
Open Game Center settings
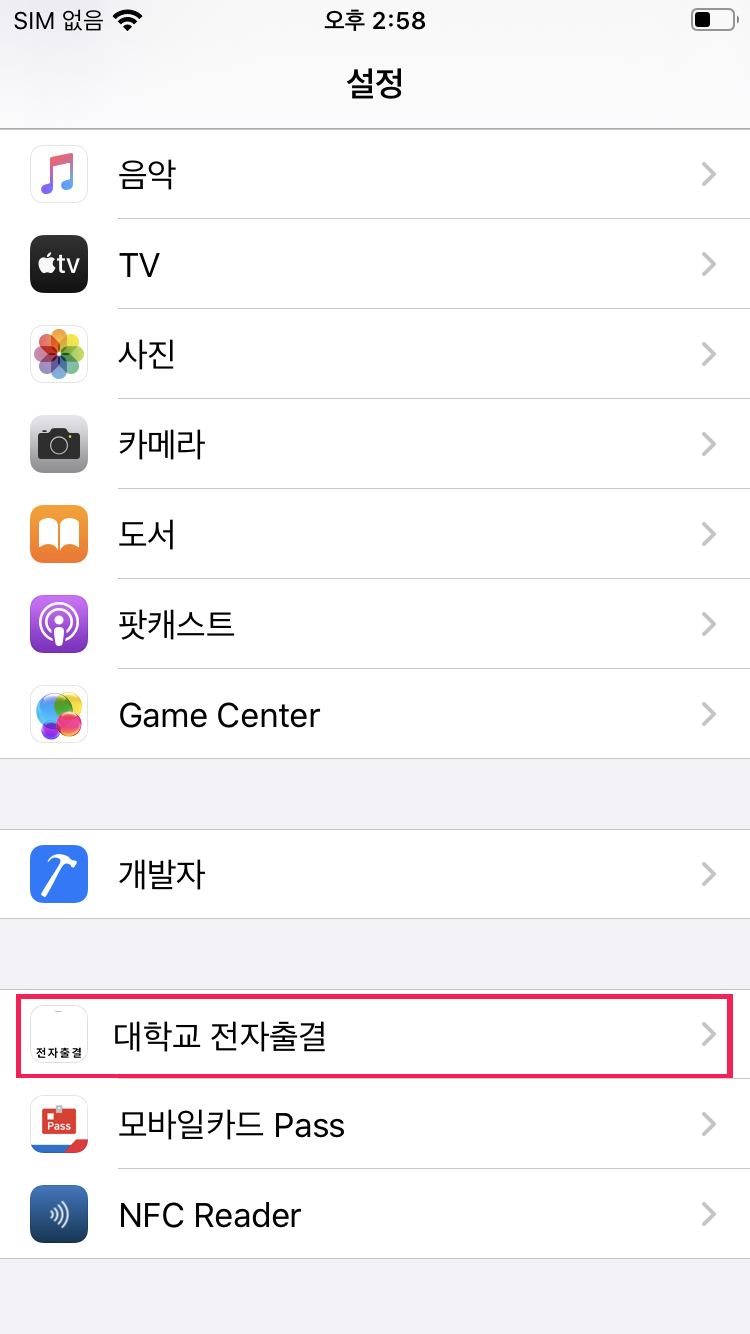375,714
